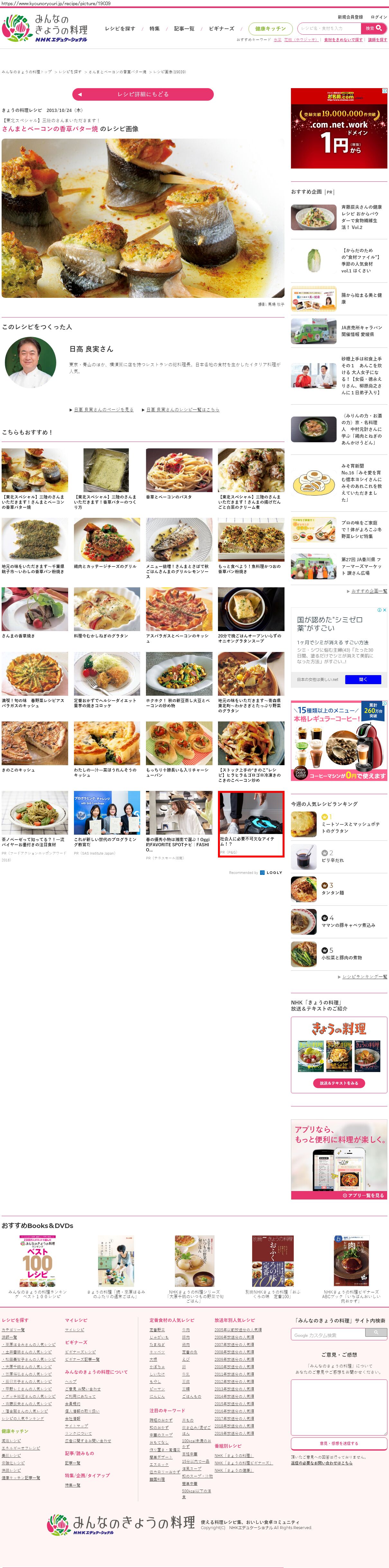
Task: Tap the 意見・感想を送信する button
Action: pos(339,1443)
